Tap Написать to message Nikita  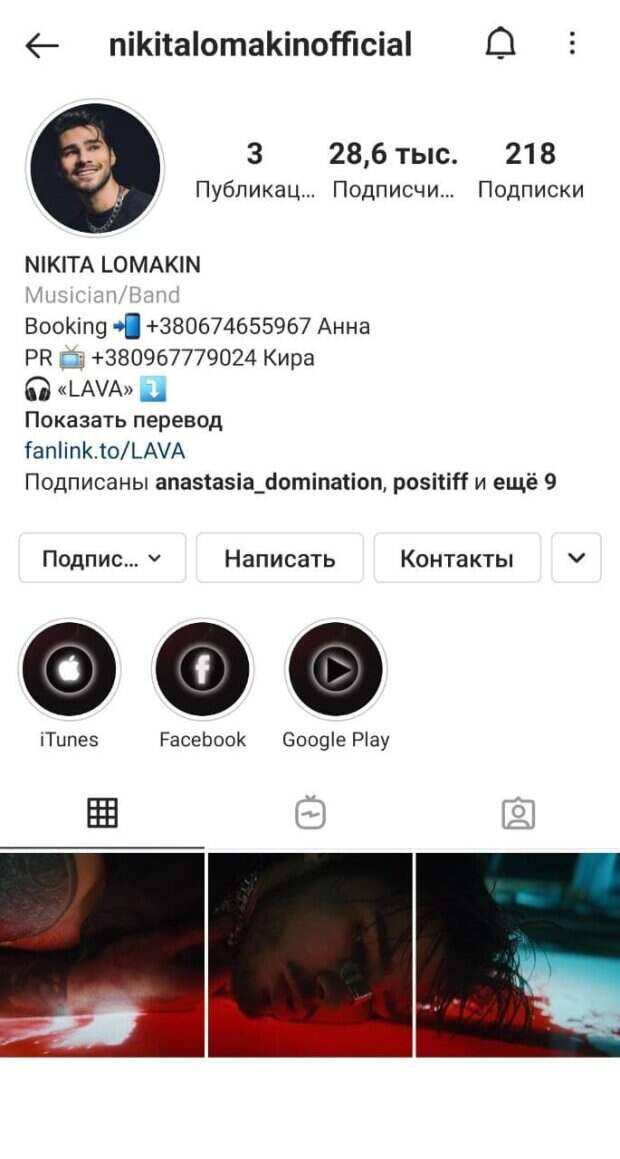point(280,558)
